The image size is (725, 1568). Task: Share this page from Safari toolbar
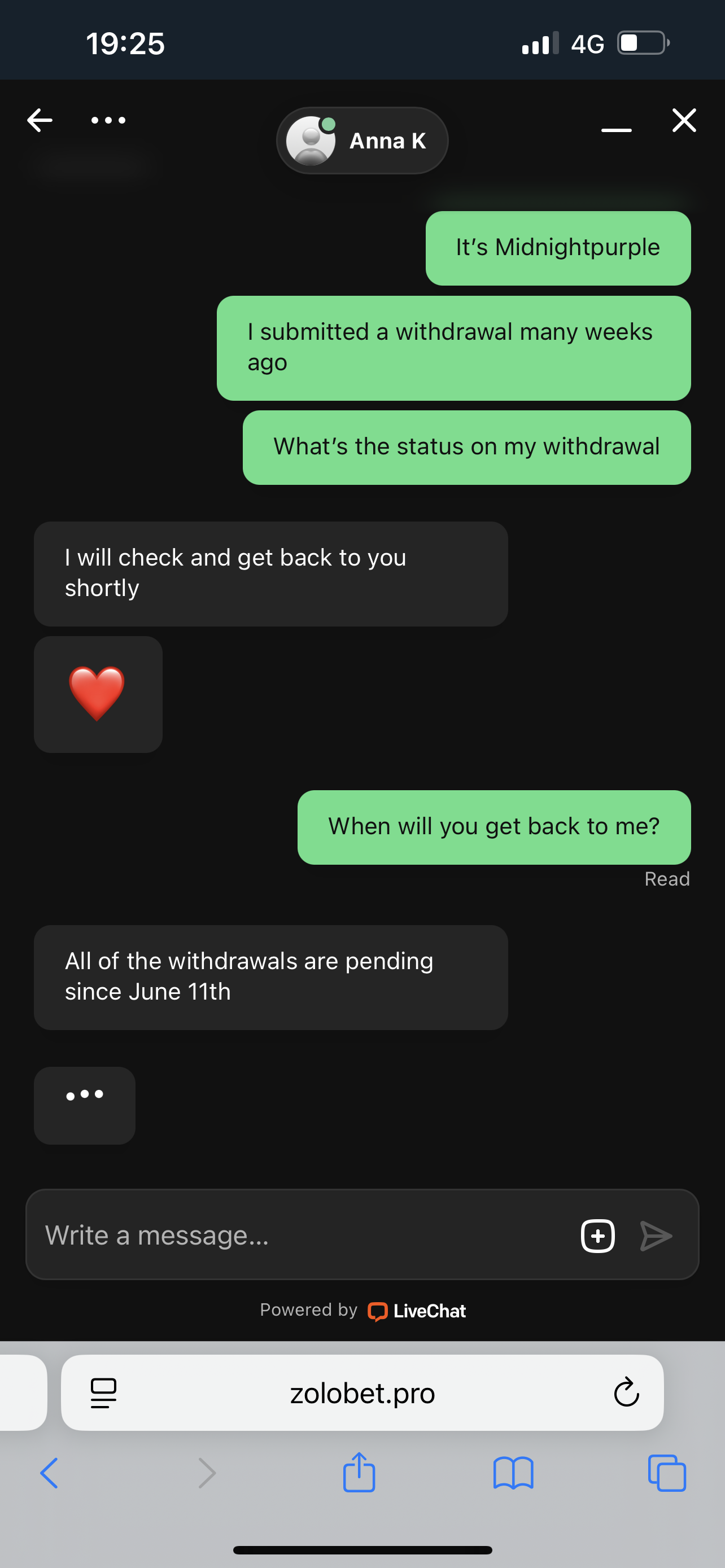359,1473
